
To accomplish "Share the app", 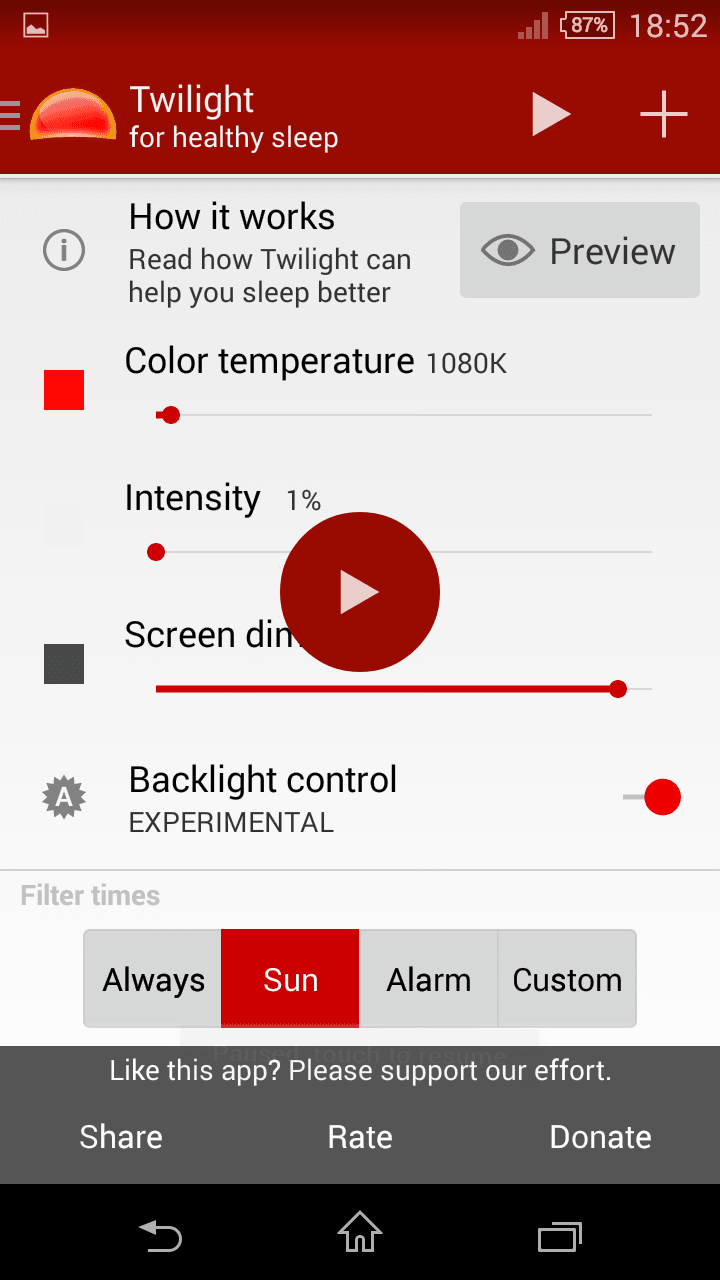I will coord(121,1137).
